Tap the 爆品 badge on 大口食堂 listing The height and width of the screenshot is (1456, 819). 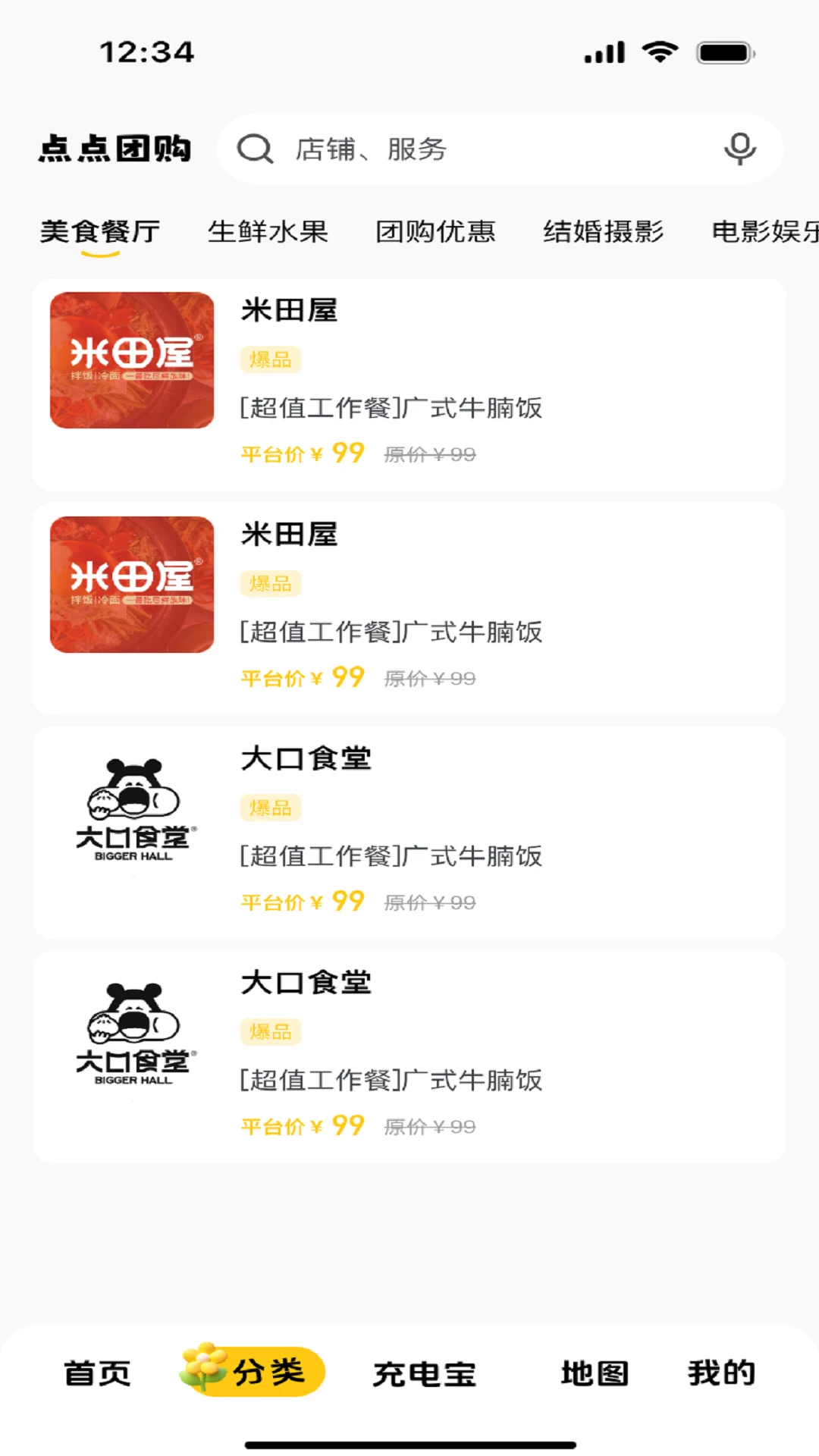tap(270, 808)
